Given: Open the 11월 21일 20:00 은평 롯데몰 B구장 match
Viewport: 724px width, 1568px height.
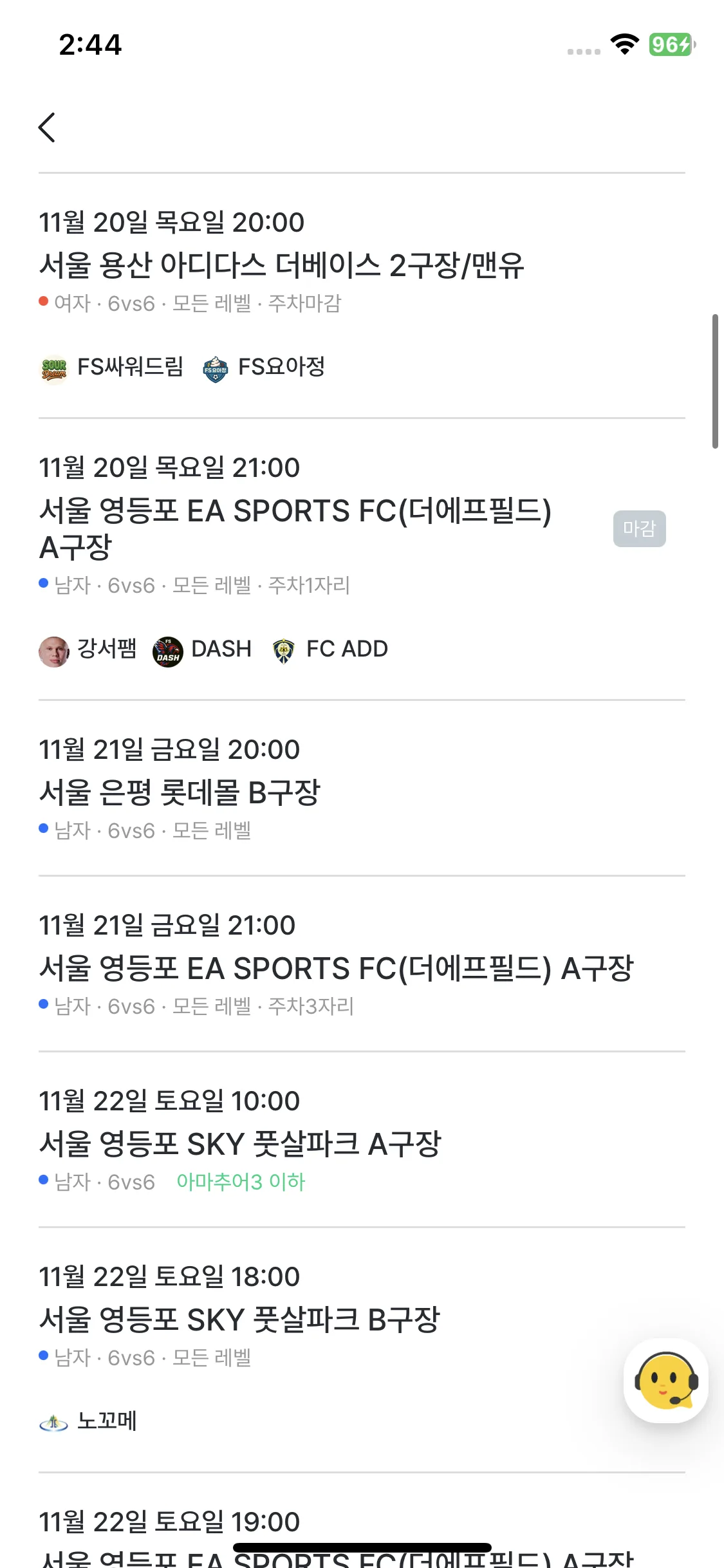Looking at the screenshot, I should pos(180,792).
